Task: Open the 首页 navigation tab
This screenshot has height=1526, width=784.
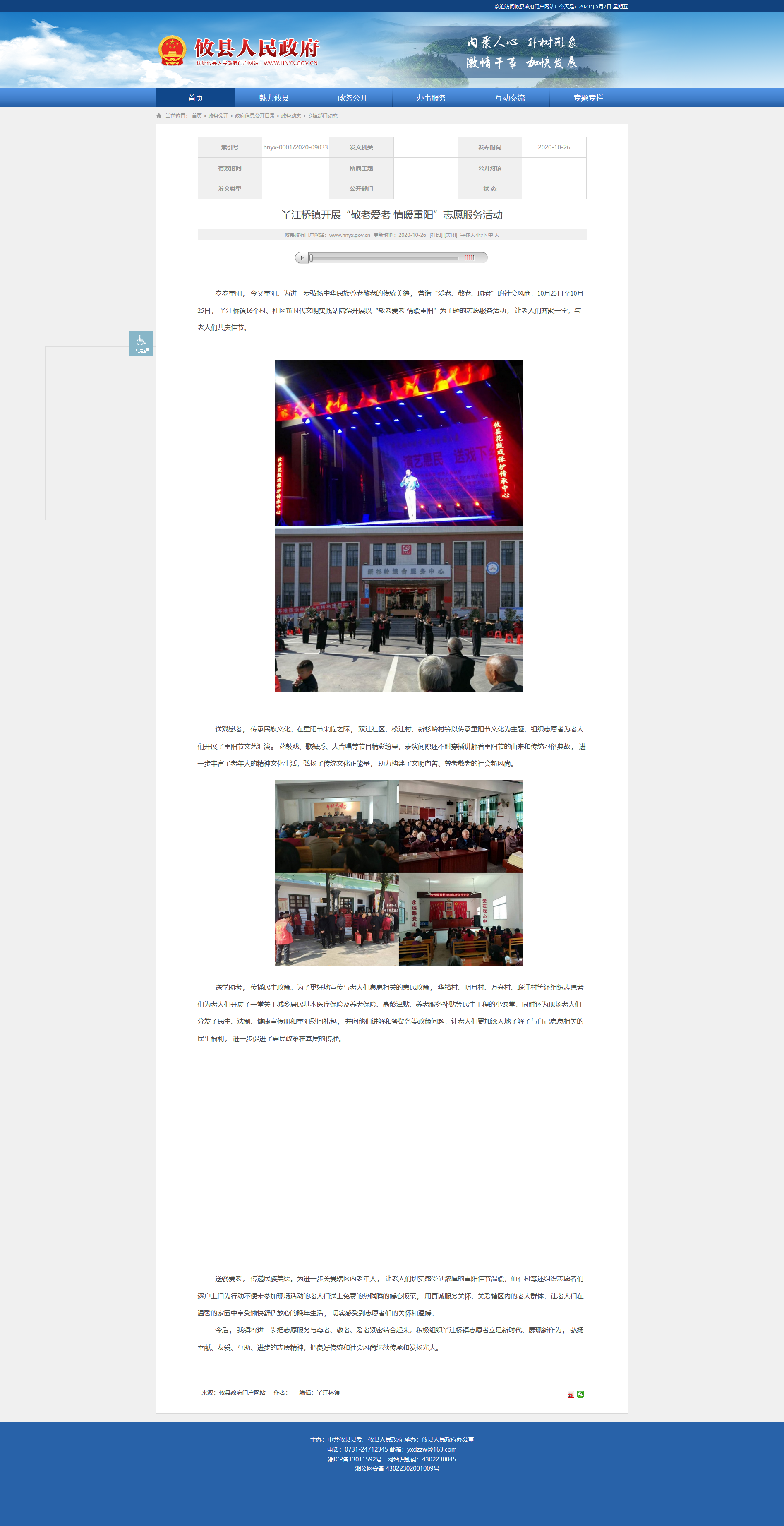Action: [195, 98]
